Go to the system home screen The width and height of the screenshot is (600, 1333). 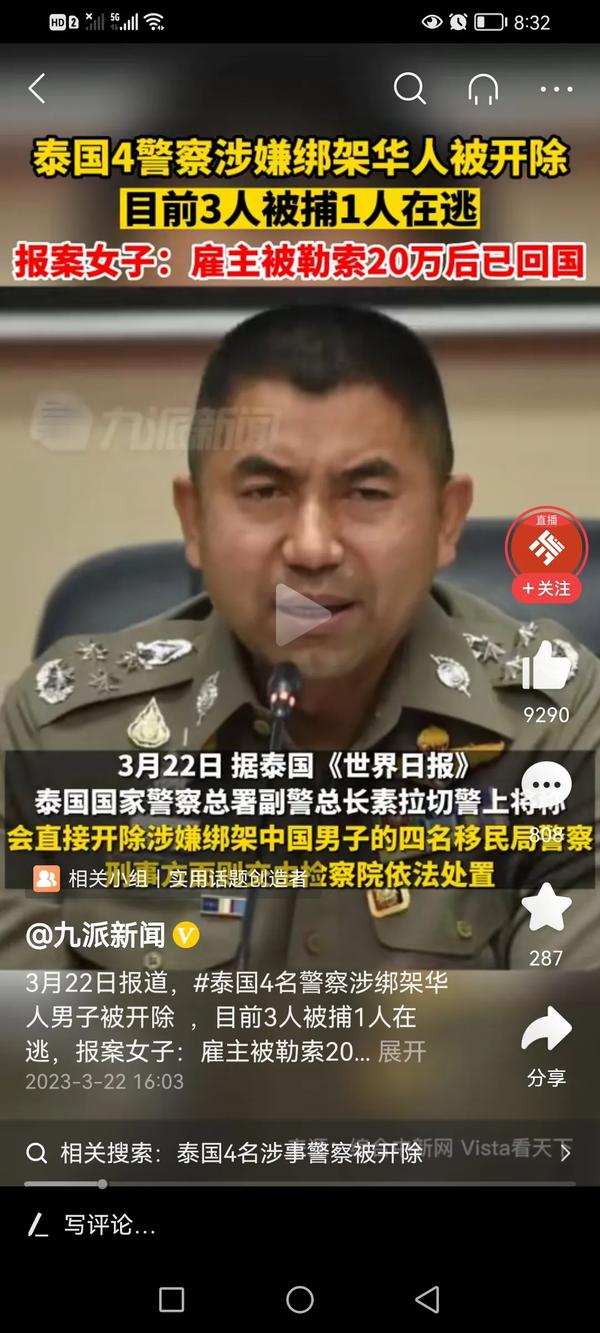[300, 1299]
